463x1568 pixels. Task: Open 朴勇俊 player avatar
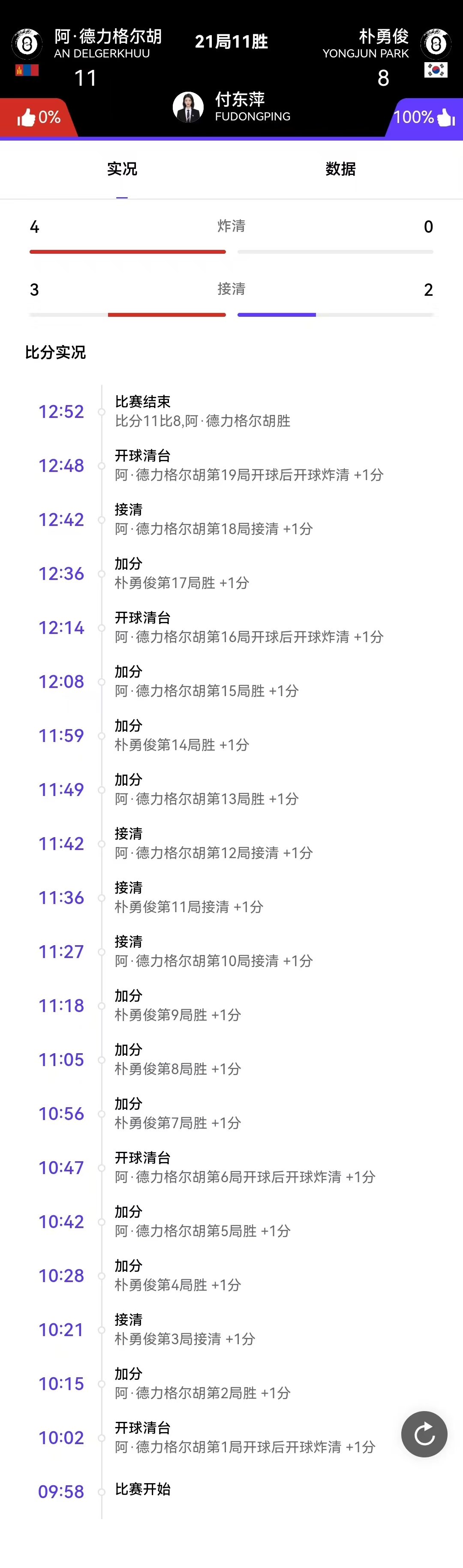(x=436, y=43)
